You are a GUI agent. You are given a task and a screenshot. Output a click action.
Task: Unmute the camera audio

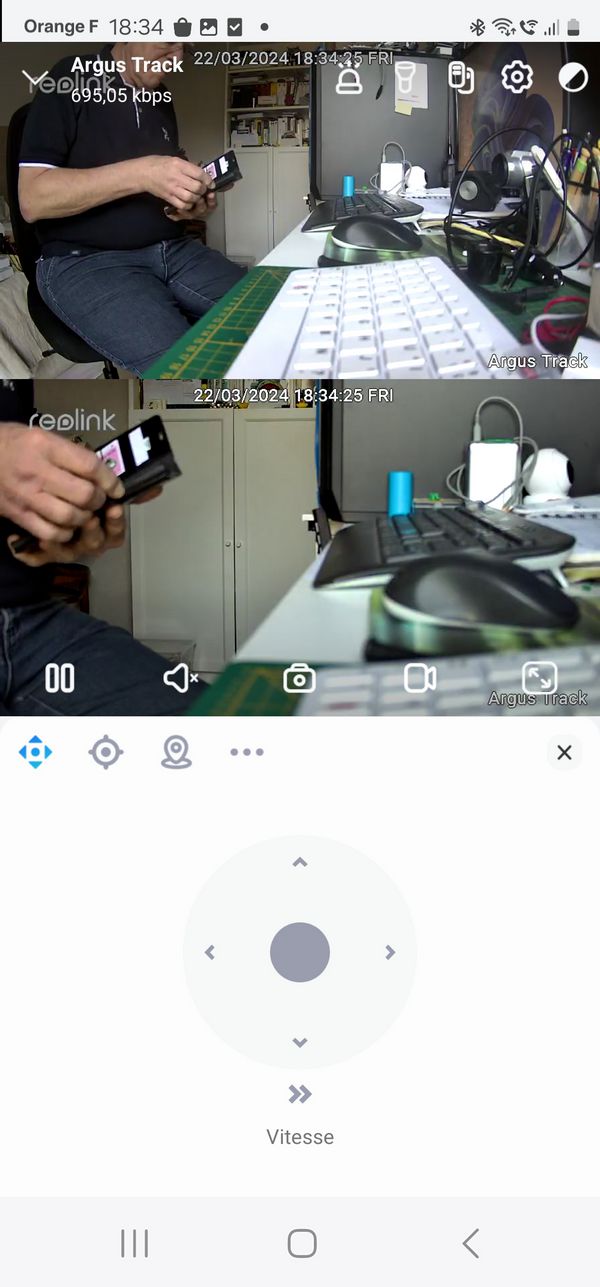pos(180,678)
